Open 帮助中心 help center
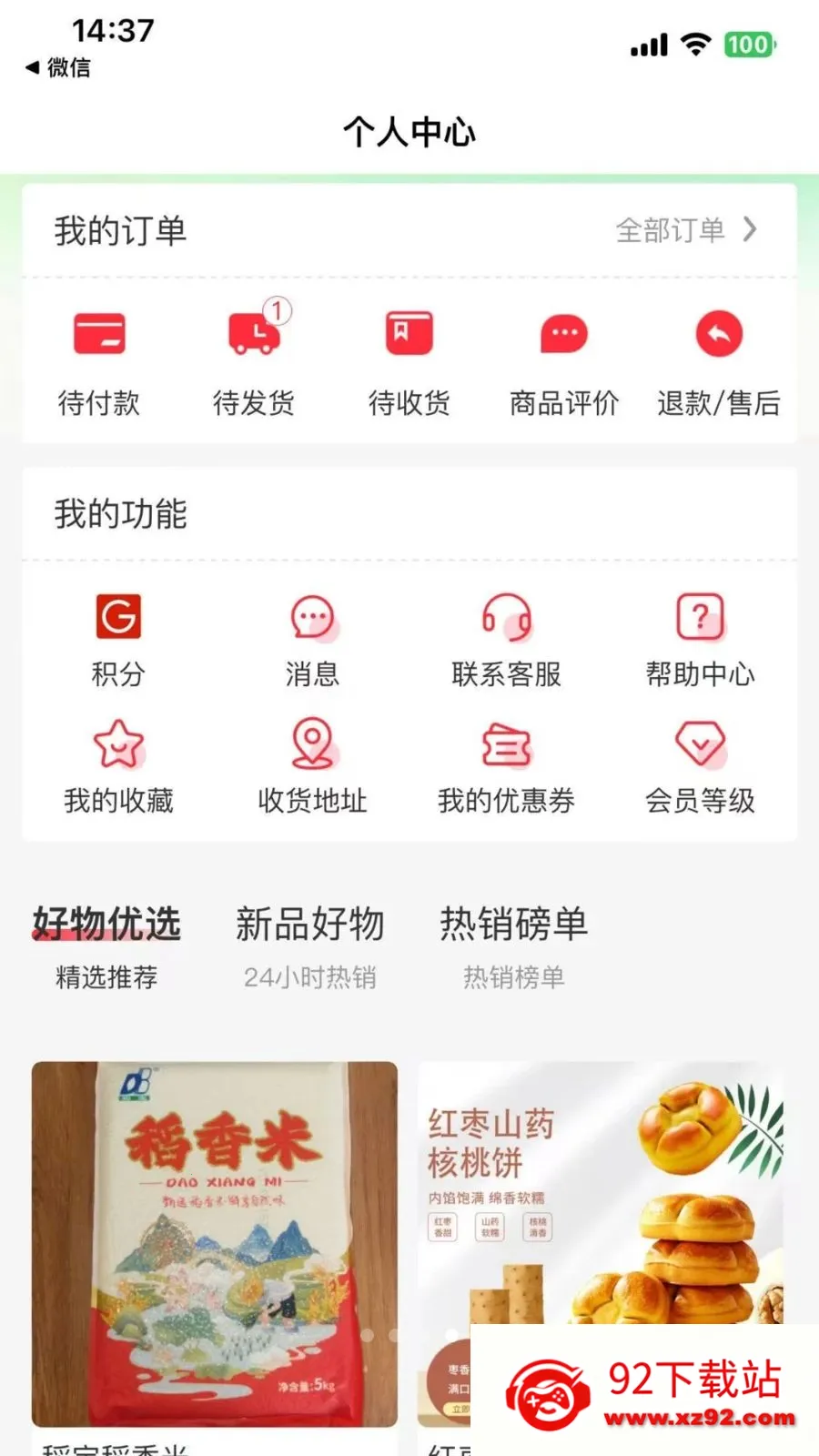This screenshot has width=819, height=1456. pos(700,641)
